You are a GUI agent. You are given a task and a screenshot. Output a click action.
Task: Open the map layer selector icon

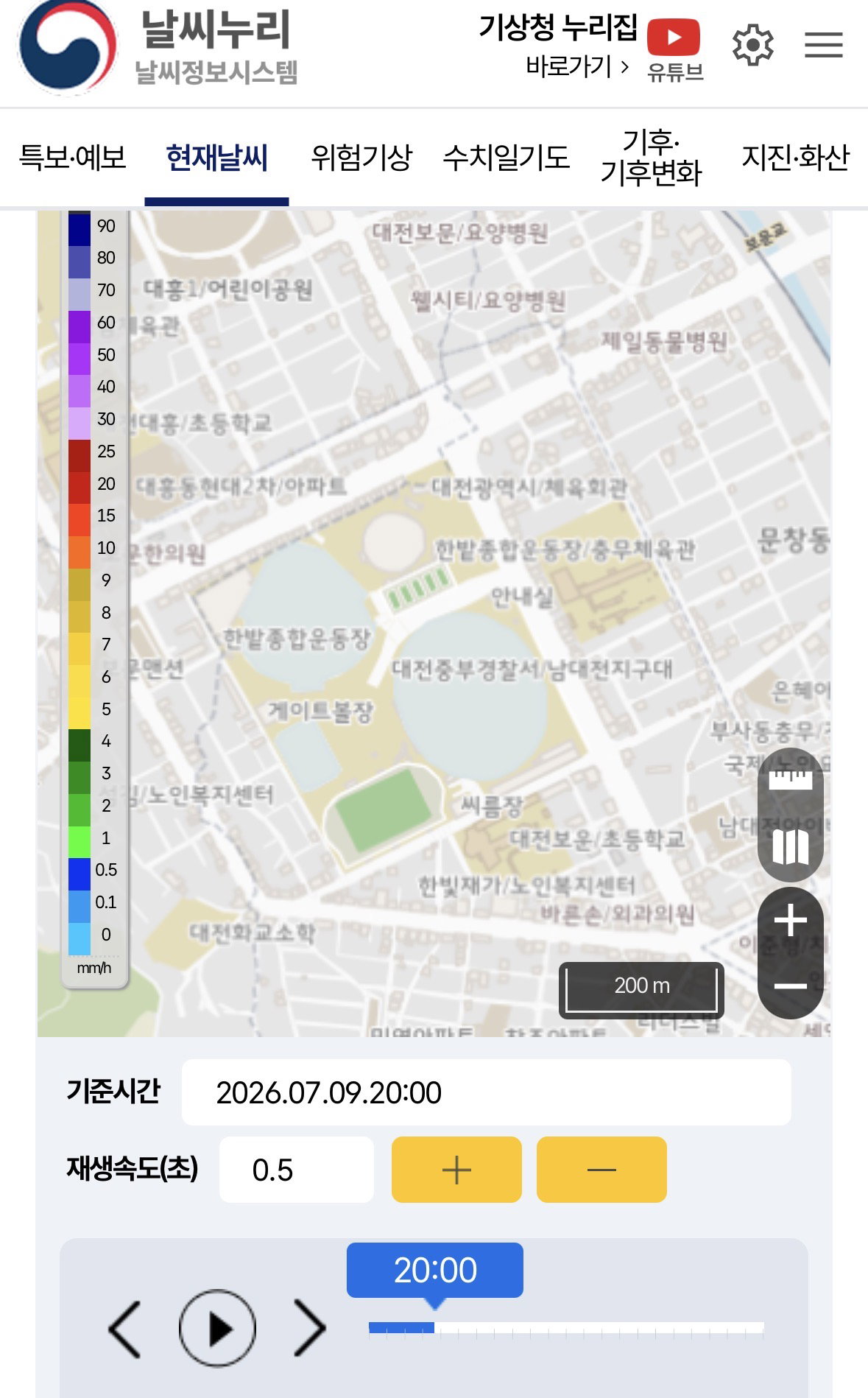tap(791, 847)
